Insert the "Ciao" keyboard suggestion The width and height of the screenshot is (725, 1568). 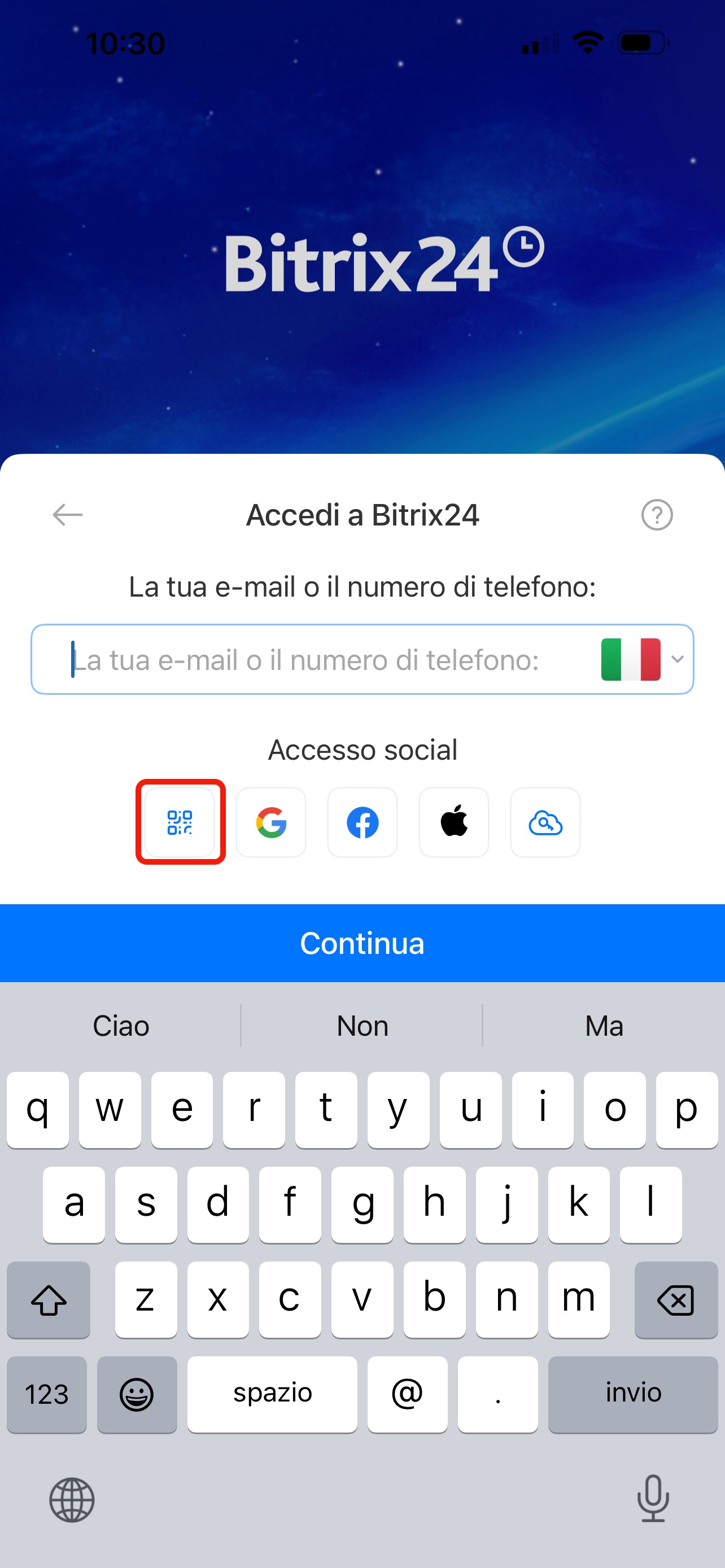coord(120,1026)
